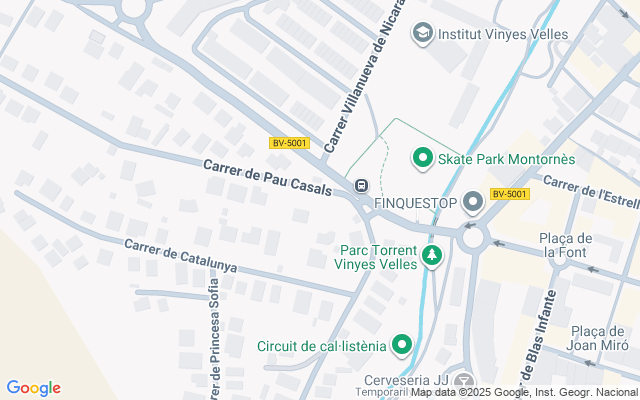Open Parc Torrent Vinyes Velles marker

point(432,256)
